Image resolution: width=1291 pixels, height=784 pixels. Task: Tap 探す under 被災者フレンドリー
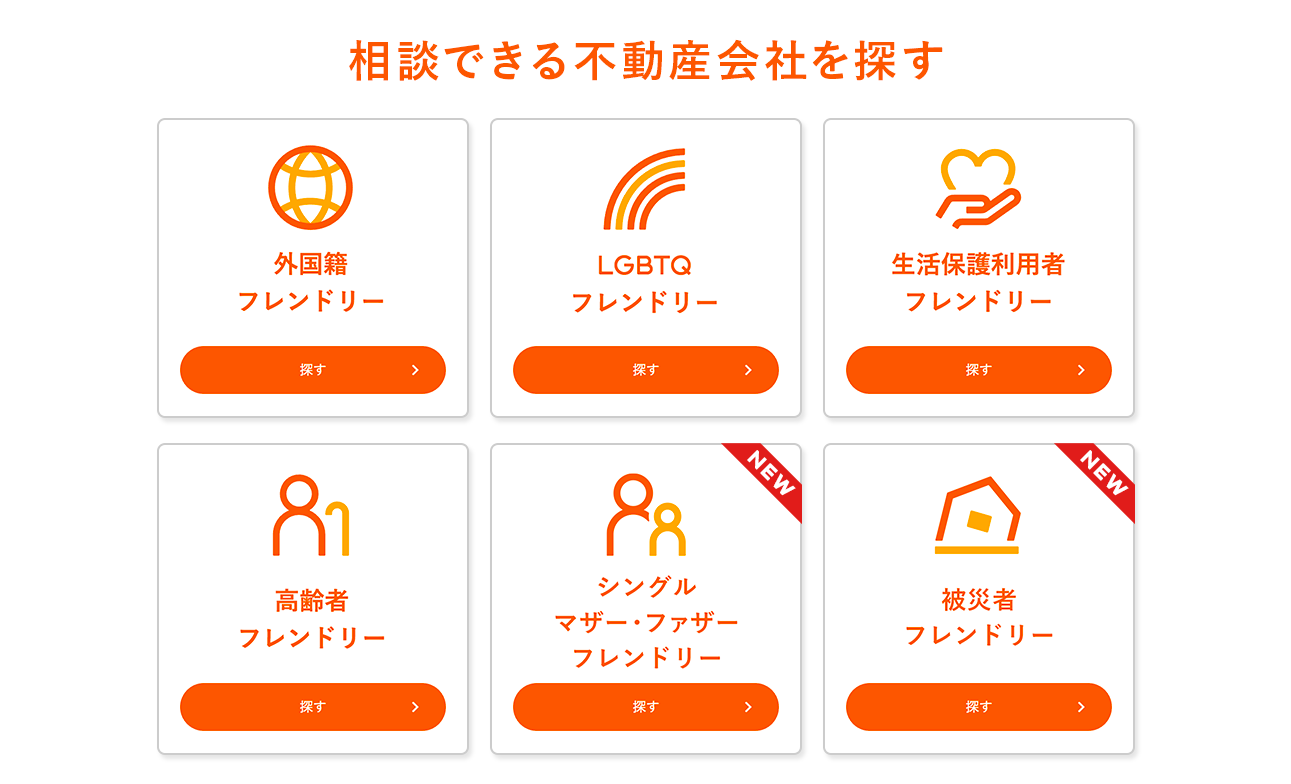[978, 707]
